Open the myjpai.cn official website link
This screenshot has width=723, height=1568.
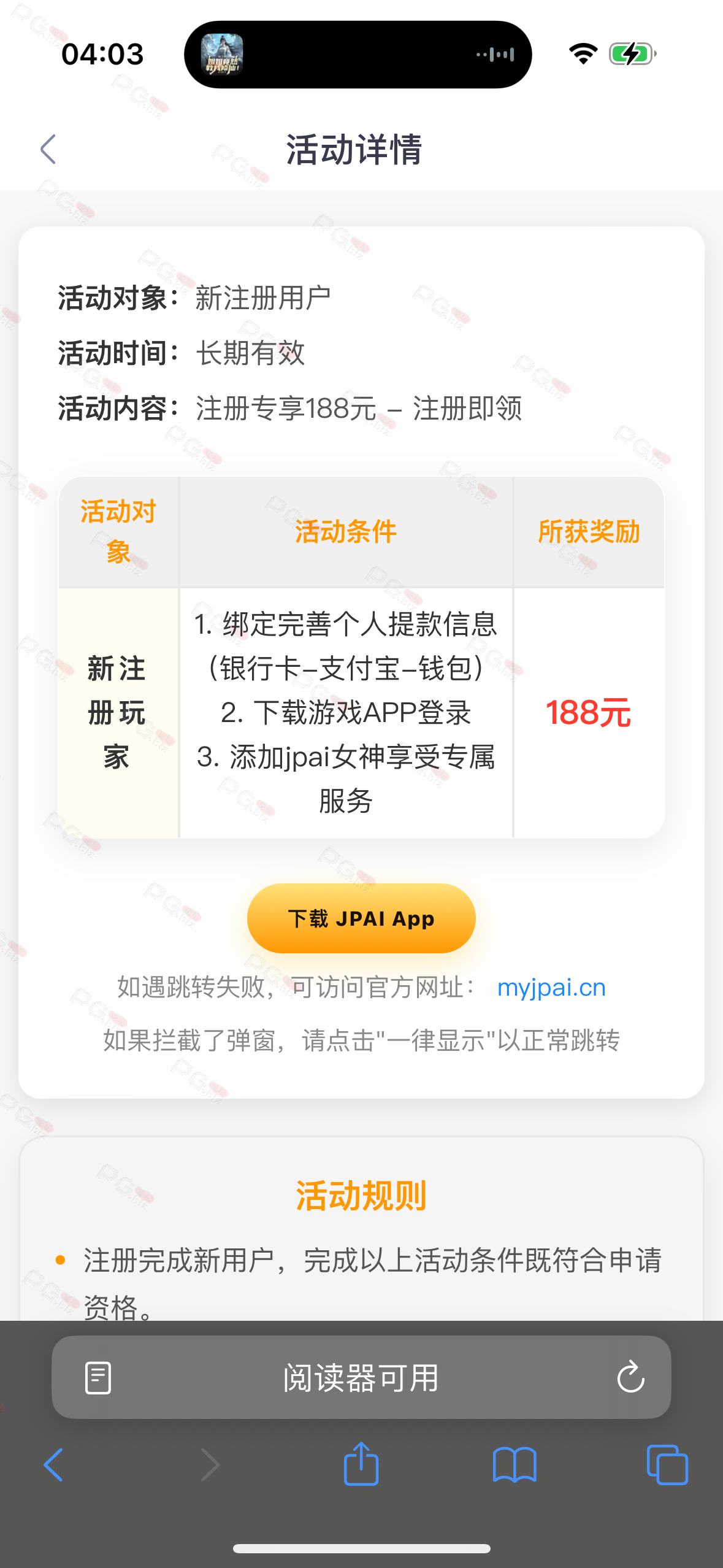(551, 988)
